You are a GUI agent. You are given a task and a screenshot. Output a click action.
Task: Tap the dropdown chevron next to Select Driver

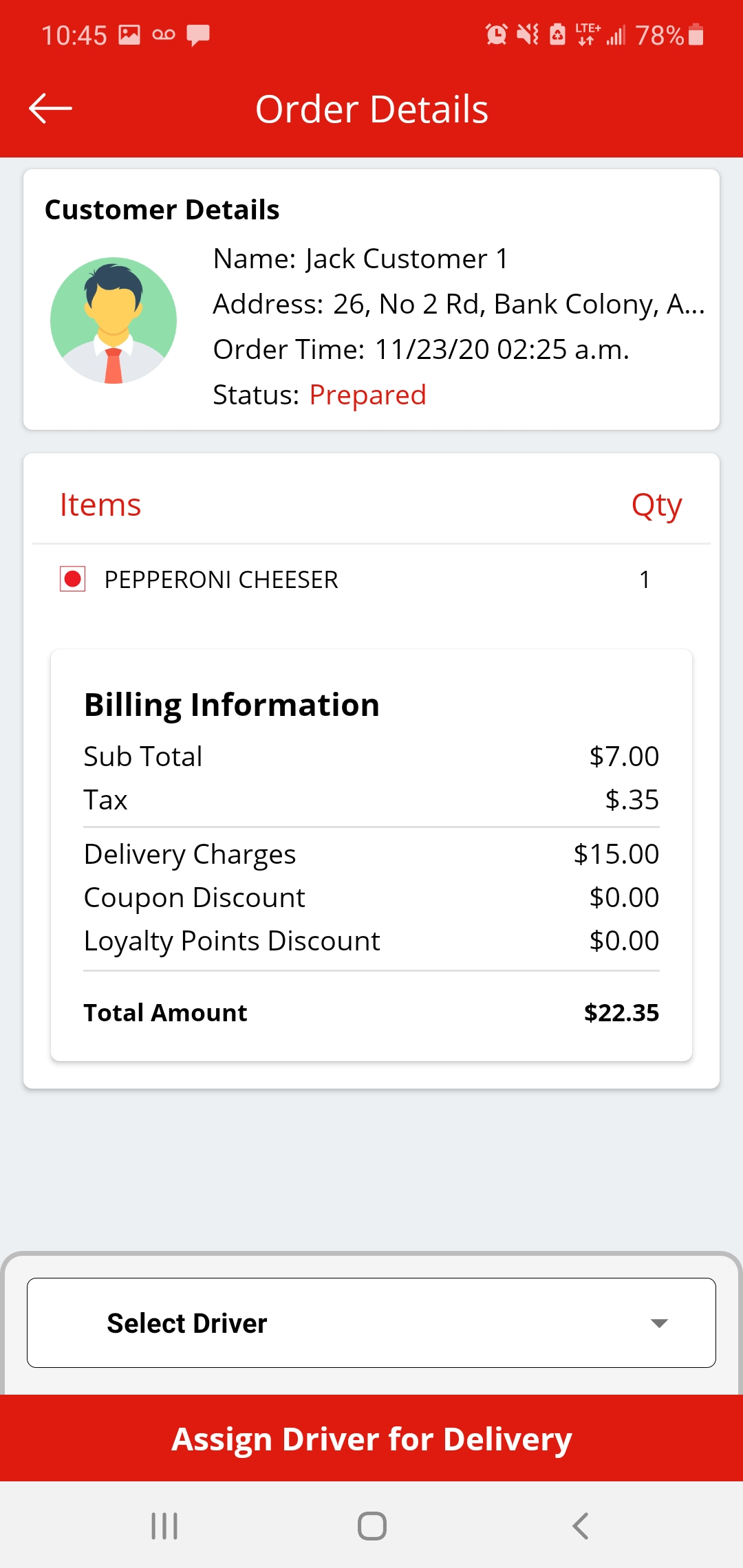[x=658, y=1322]
